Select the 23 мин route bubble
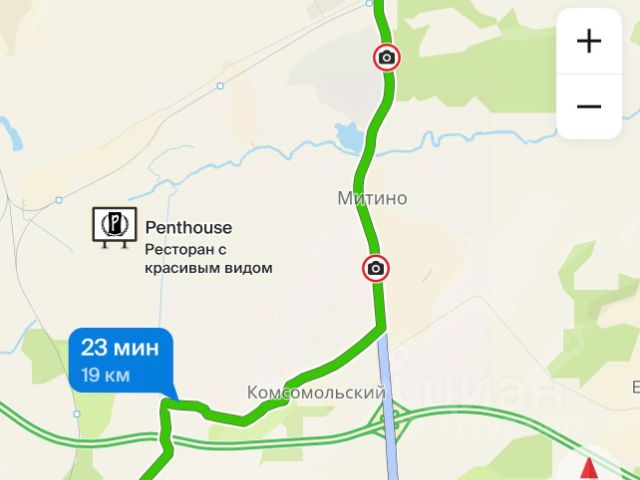640x480 pixels. [121, 362]
